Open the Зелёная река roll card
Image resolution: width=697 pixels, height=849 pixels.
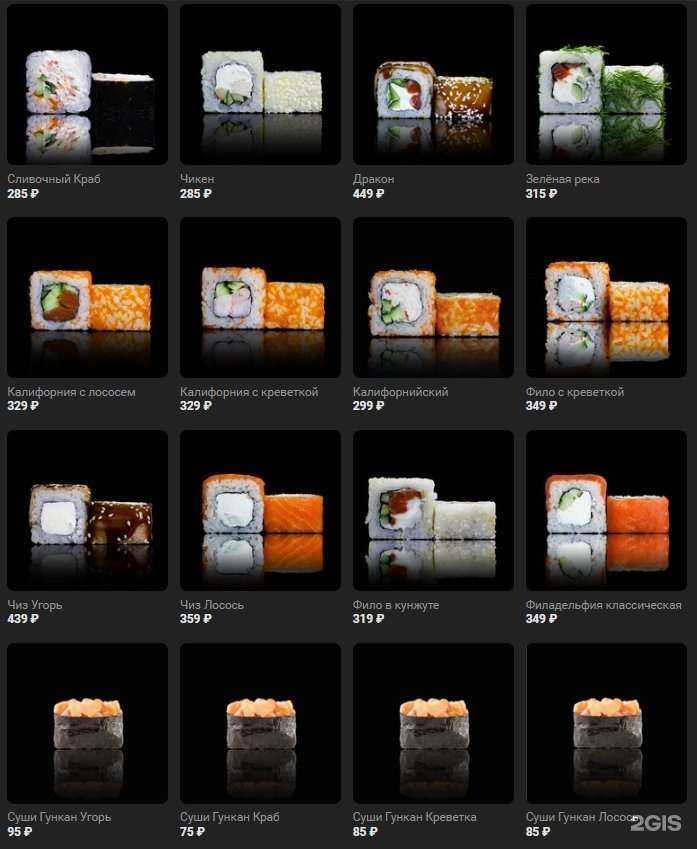[x=606, y=85]
